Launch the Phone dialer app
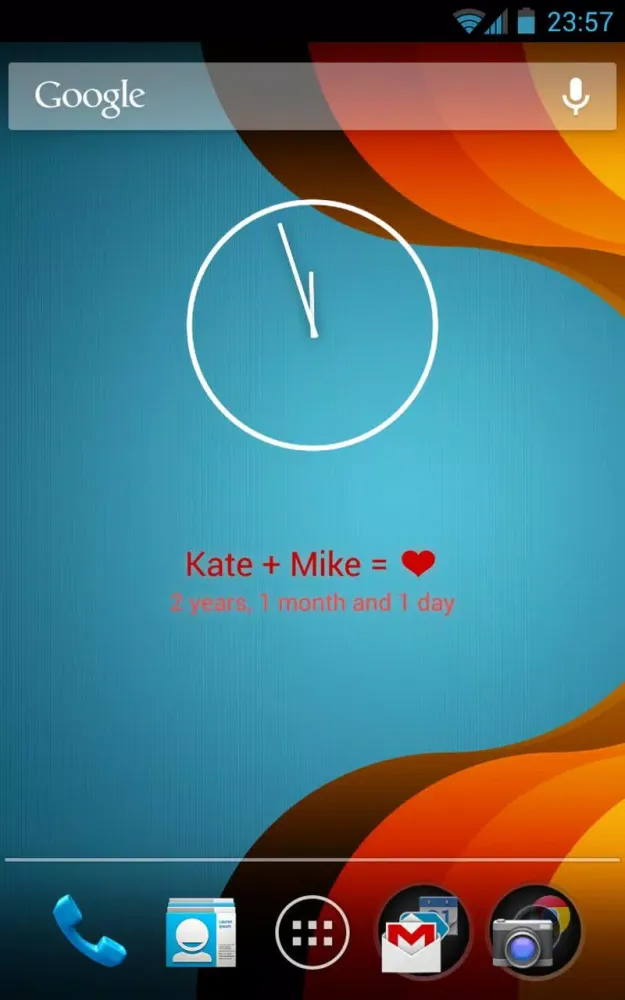This screenshot has width=625, height=1000. point(89,930)
